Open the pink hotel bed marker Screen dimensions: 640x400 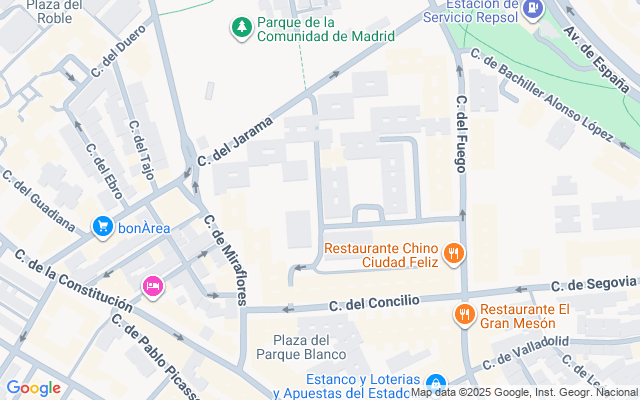pyautogui.click(x=153, y=287)
